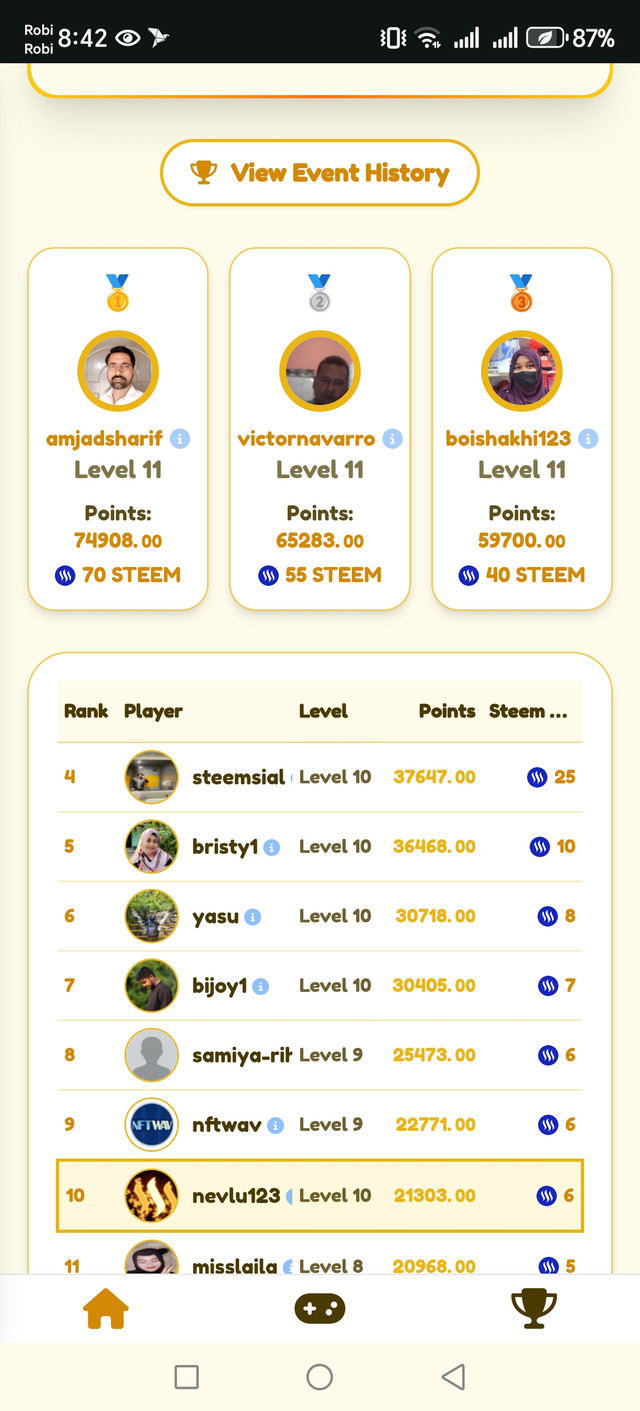Tap the info icon beside boishakhi123

pos(588,439)
